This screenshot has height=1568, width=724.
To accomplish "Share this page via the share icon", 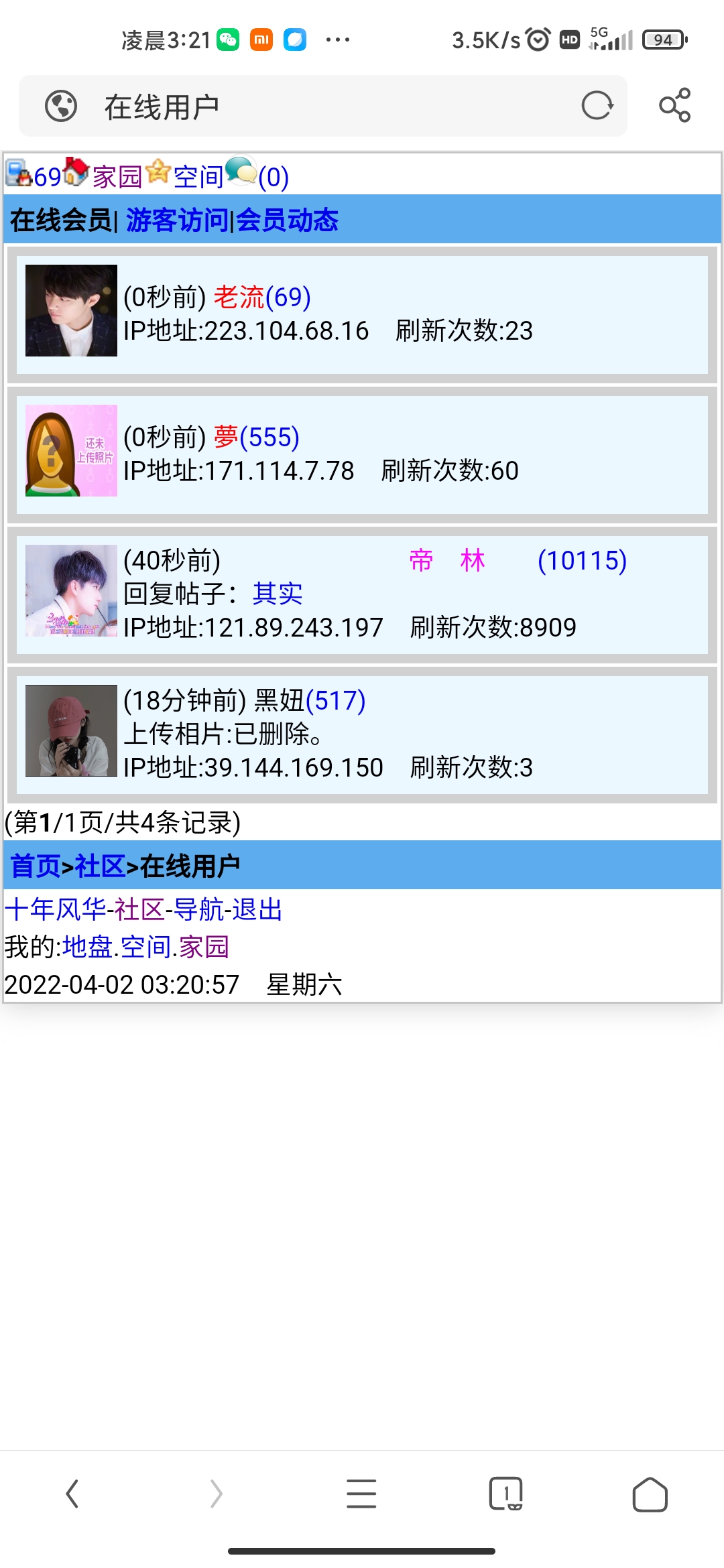I will coord(674,106).
